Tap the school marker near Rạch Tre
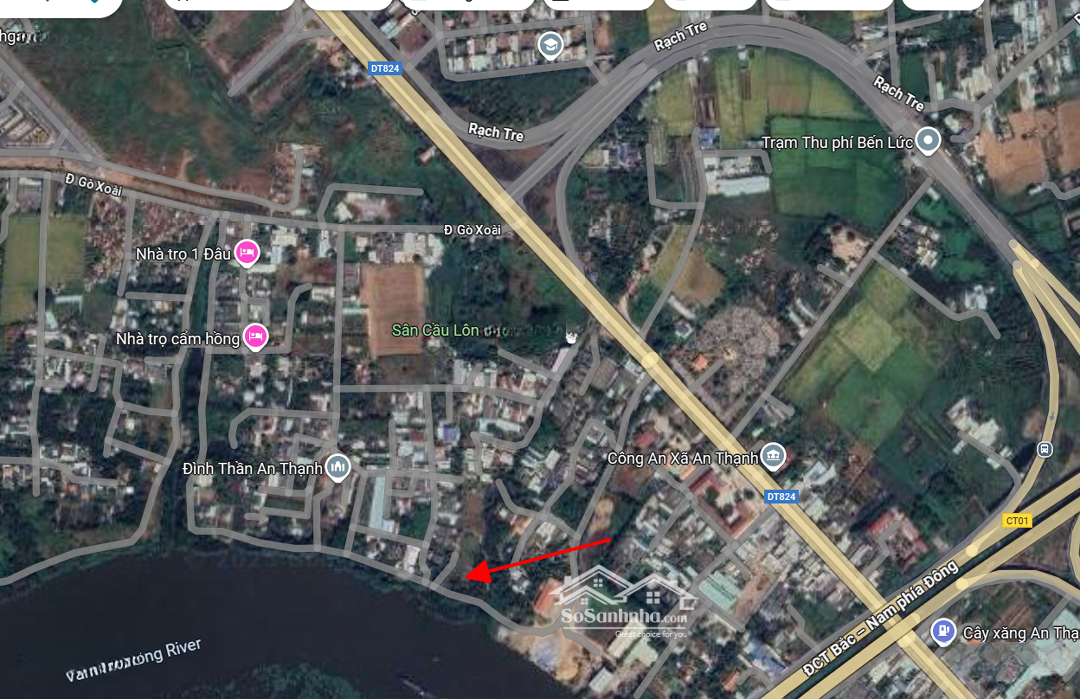1080x699 pixels. pyautogui.click(x=549, y=45)
